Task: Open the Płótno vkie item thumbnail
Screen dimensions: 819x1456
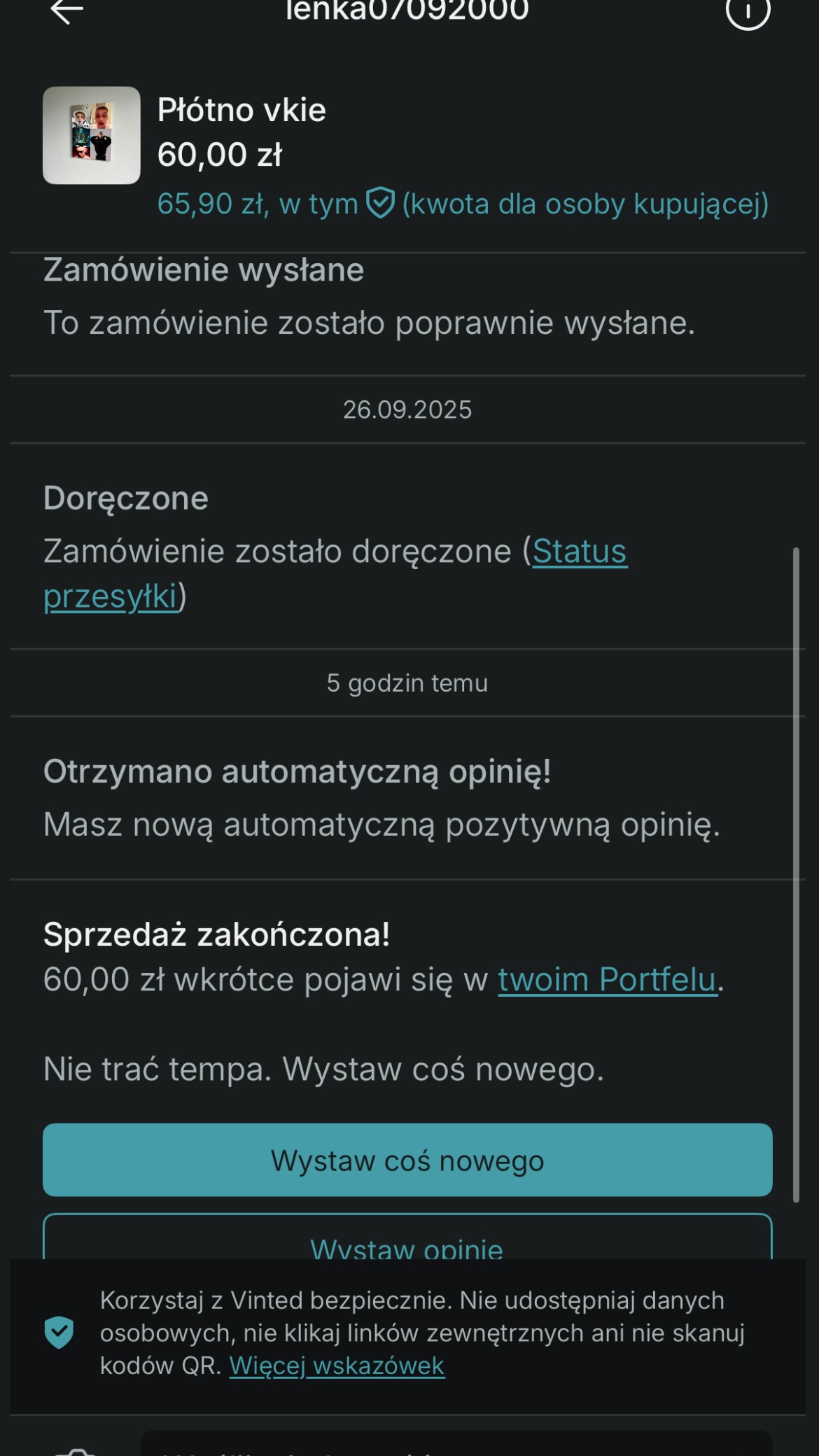Action: coord(92,135)
